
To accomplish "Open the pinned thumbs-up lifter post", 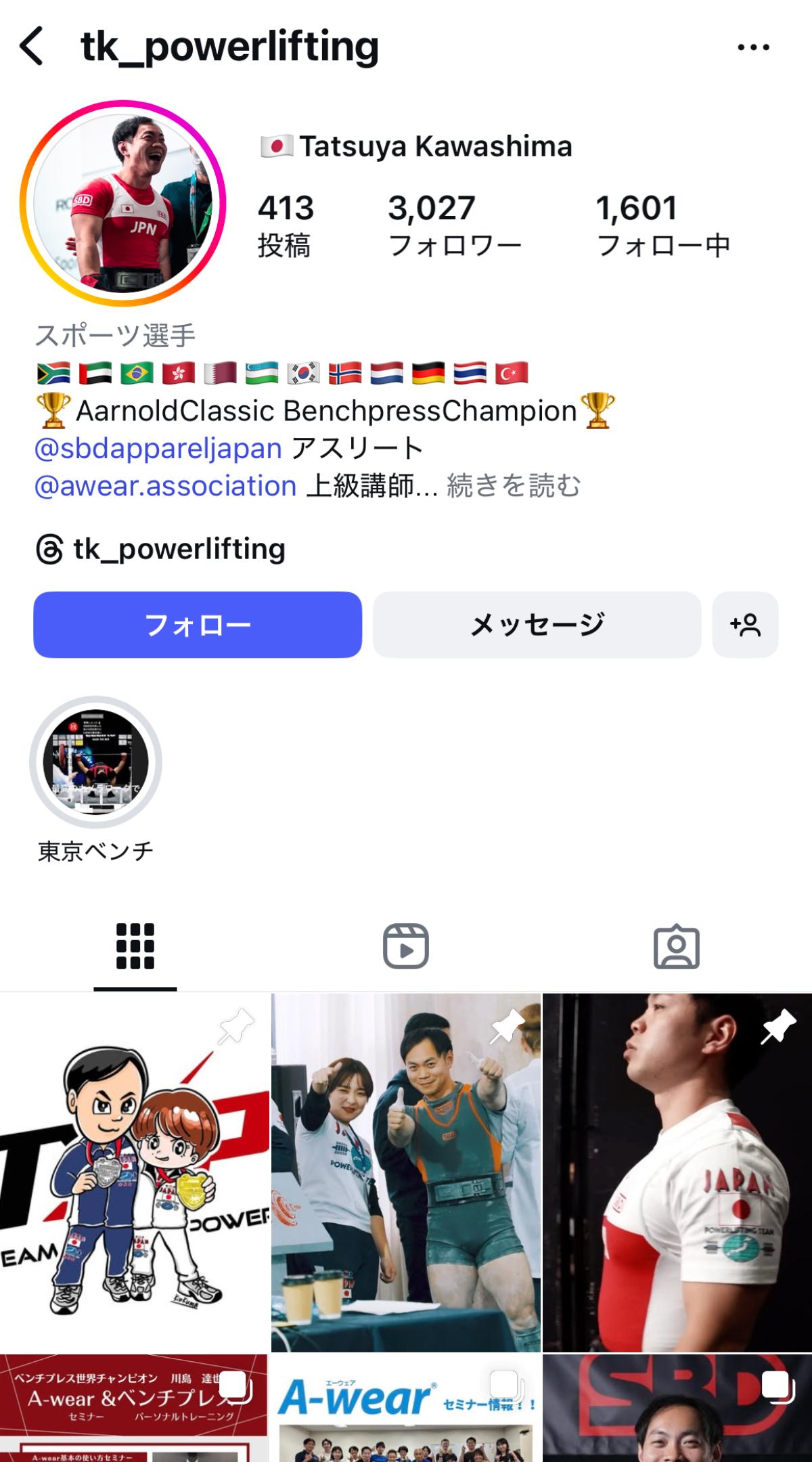I will tap(406, 1171).
